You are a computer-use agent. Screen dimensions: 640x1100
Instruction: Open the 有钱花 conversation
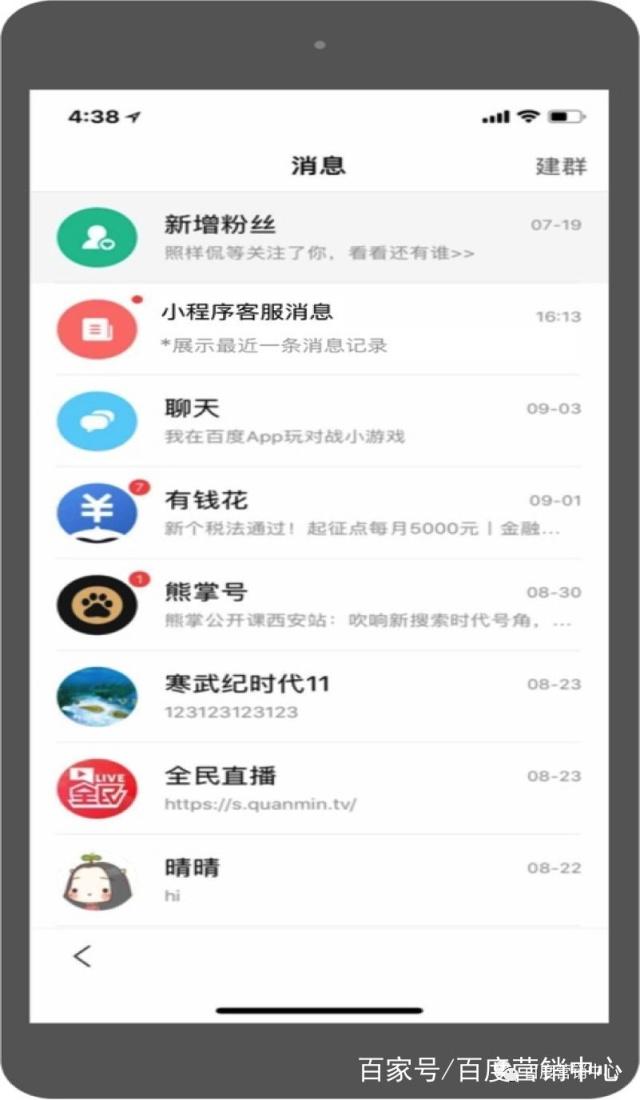point(320,512)
